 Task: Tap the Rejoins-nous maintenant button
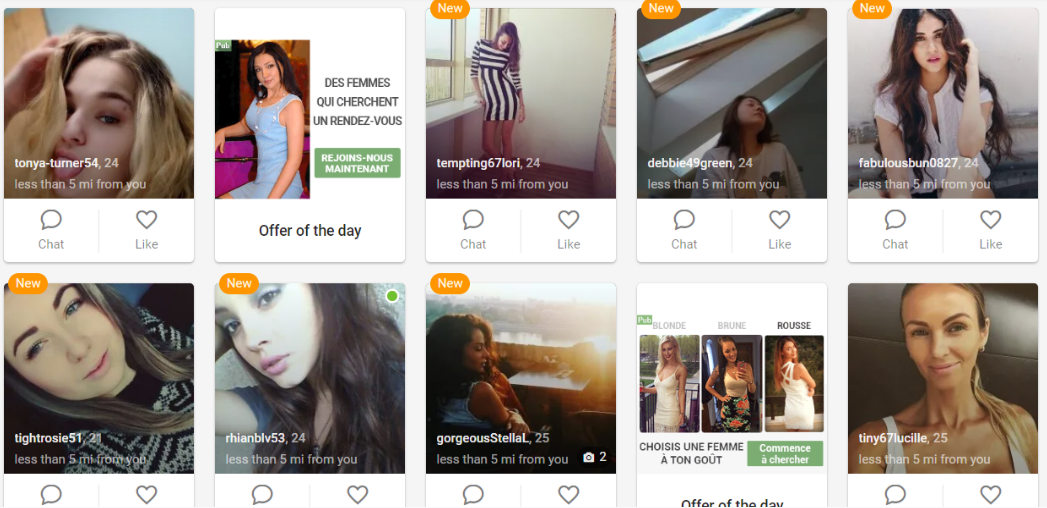357,163
